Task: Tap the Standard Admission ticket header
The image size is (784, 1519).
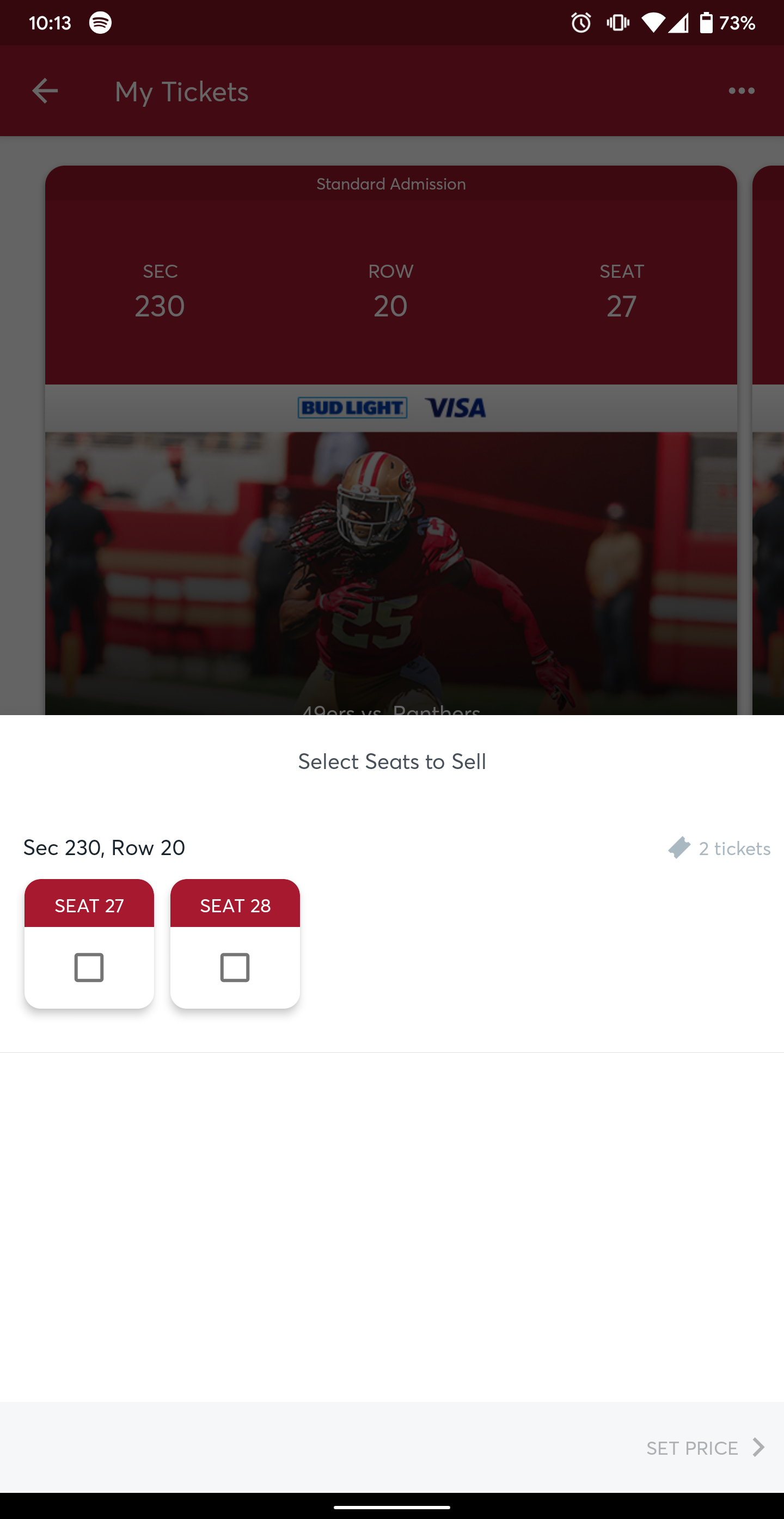Action: pos(391,184)
